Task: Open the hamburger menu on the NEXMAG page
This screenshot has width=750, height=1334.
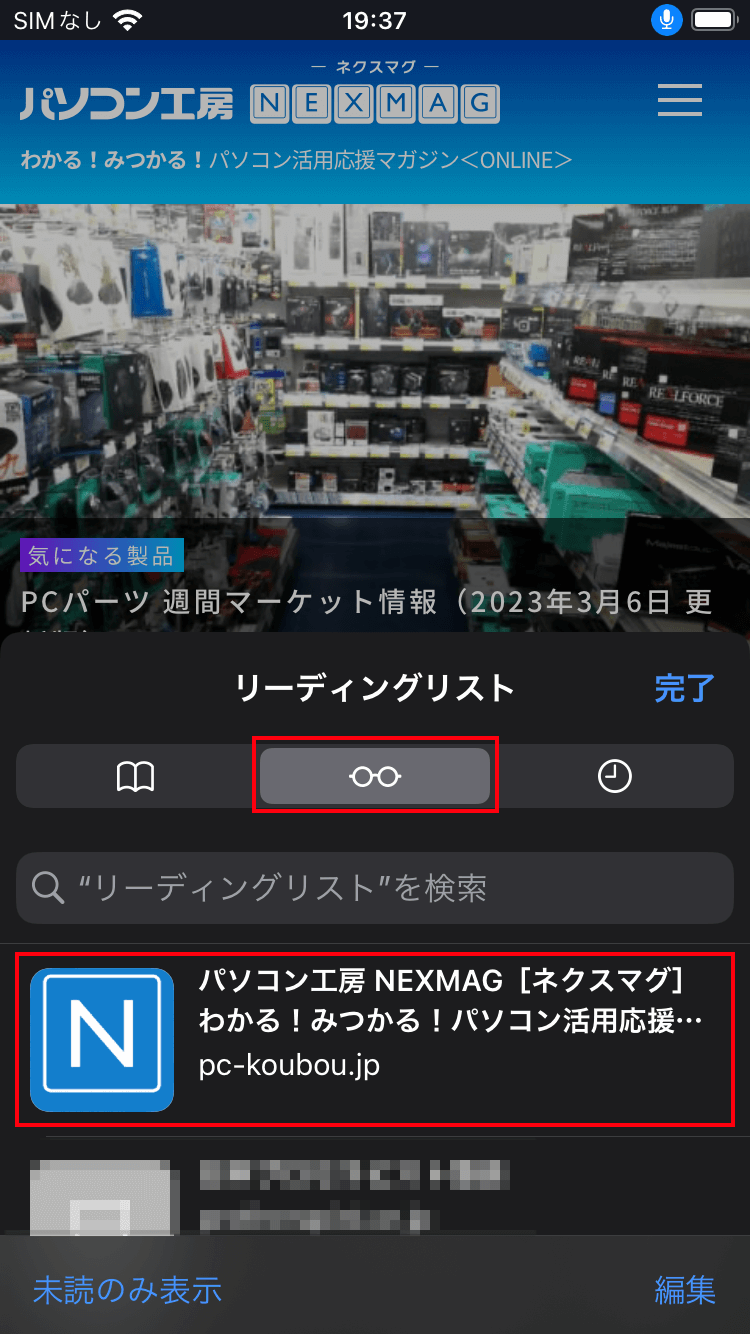Action: click(680, 100)
